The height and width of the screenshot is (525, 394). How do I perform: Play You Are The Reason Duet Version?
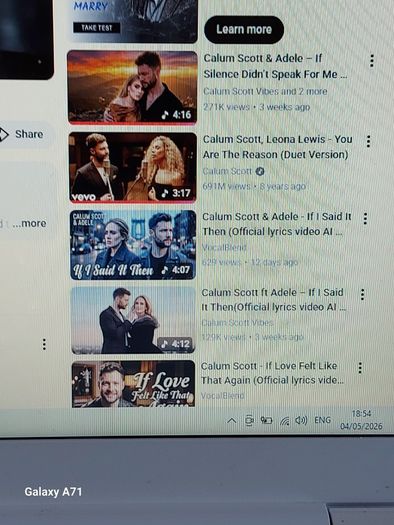coord(133,167)
